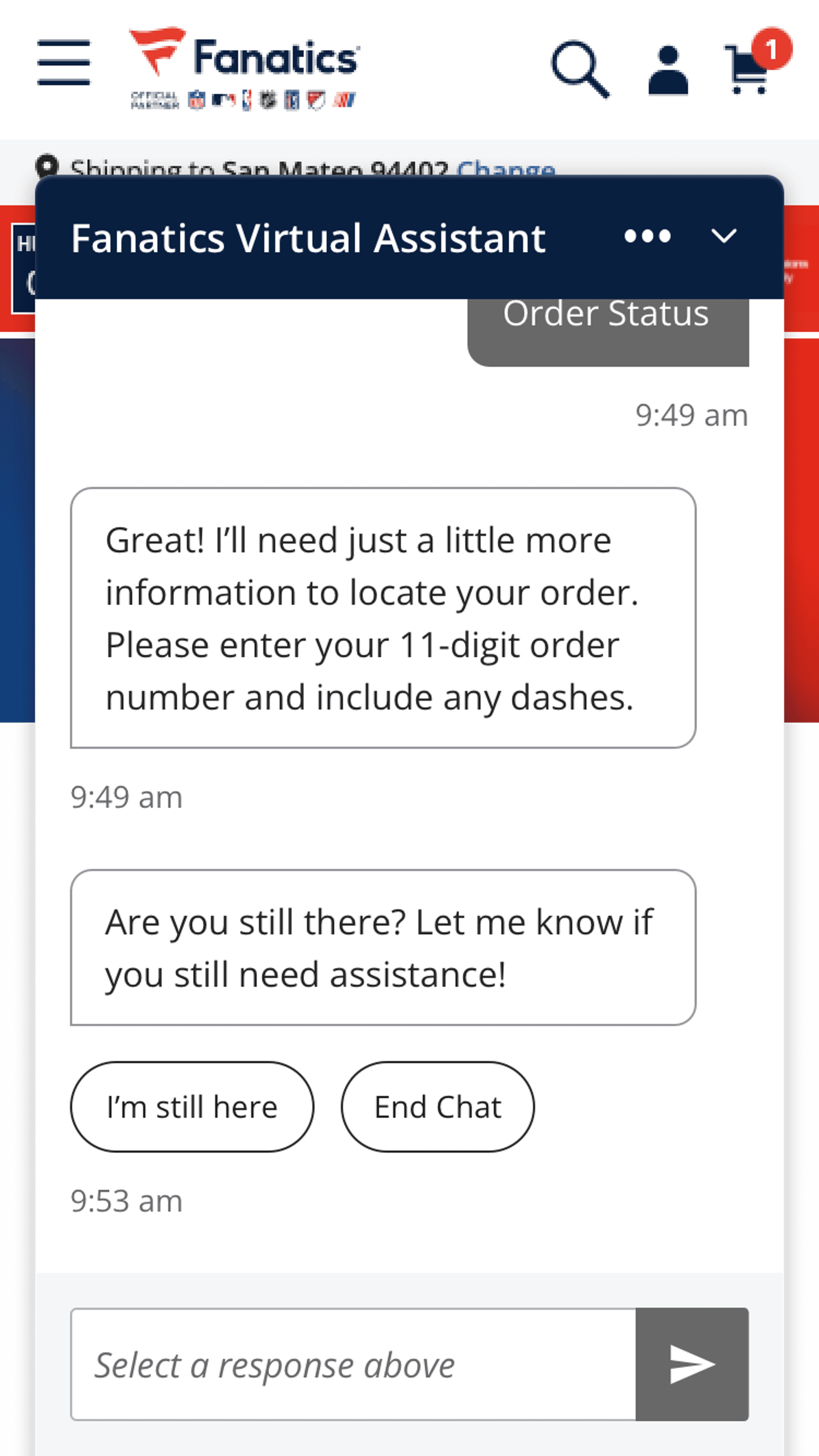Reply with I'm still here
Screen dimensions: 819x1456
192,1106
